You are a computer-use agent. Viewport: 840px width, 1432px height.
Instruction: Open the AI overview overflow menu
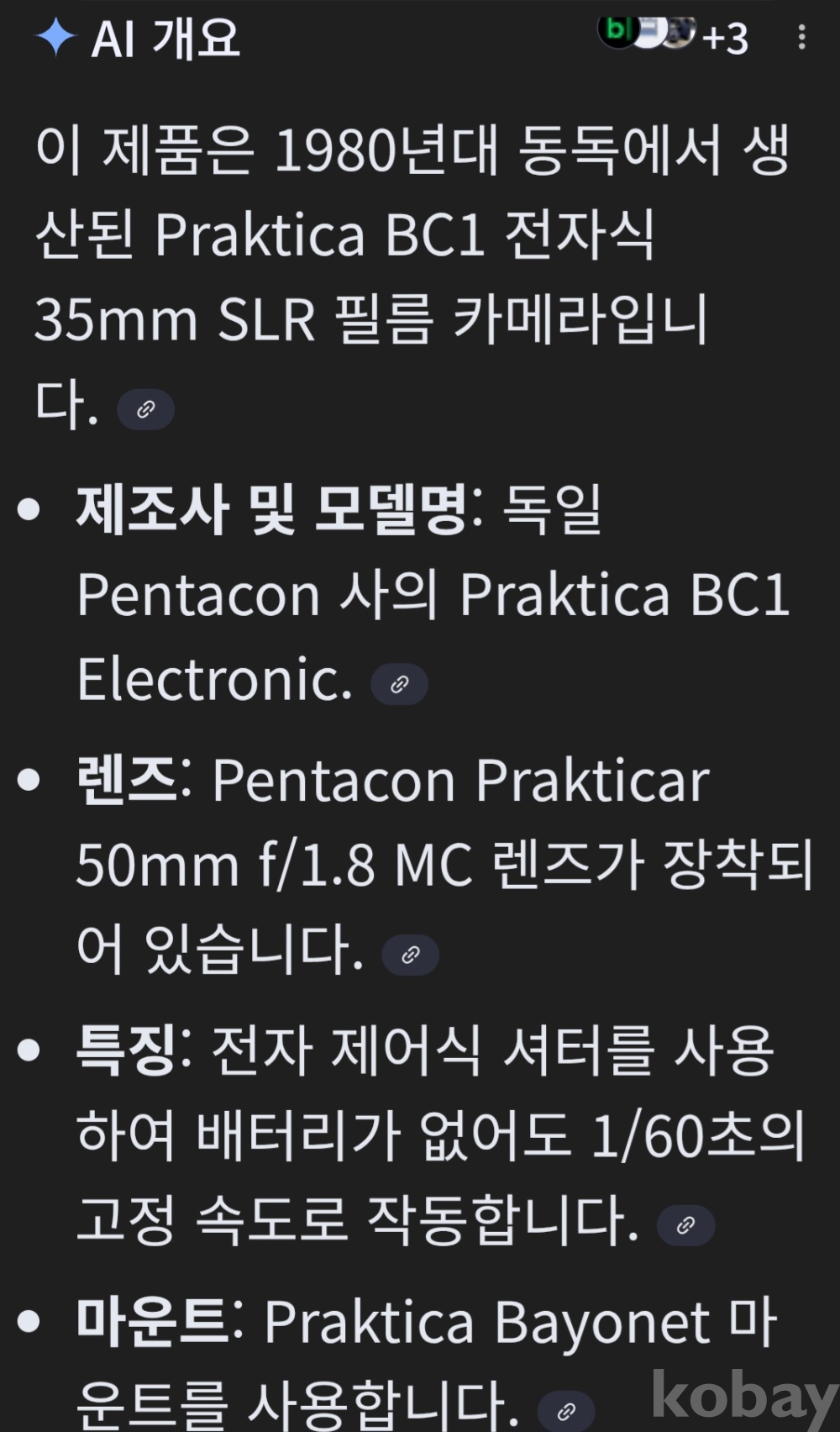point(802,38)
